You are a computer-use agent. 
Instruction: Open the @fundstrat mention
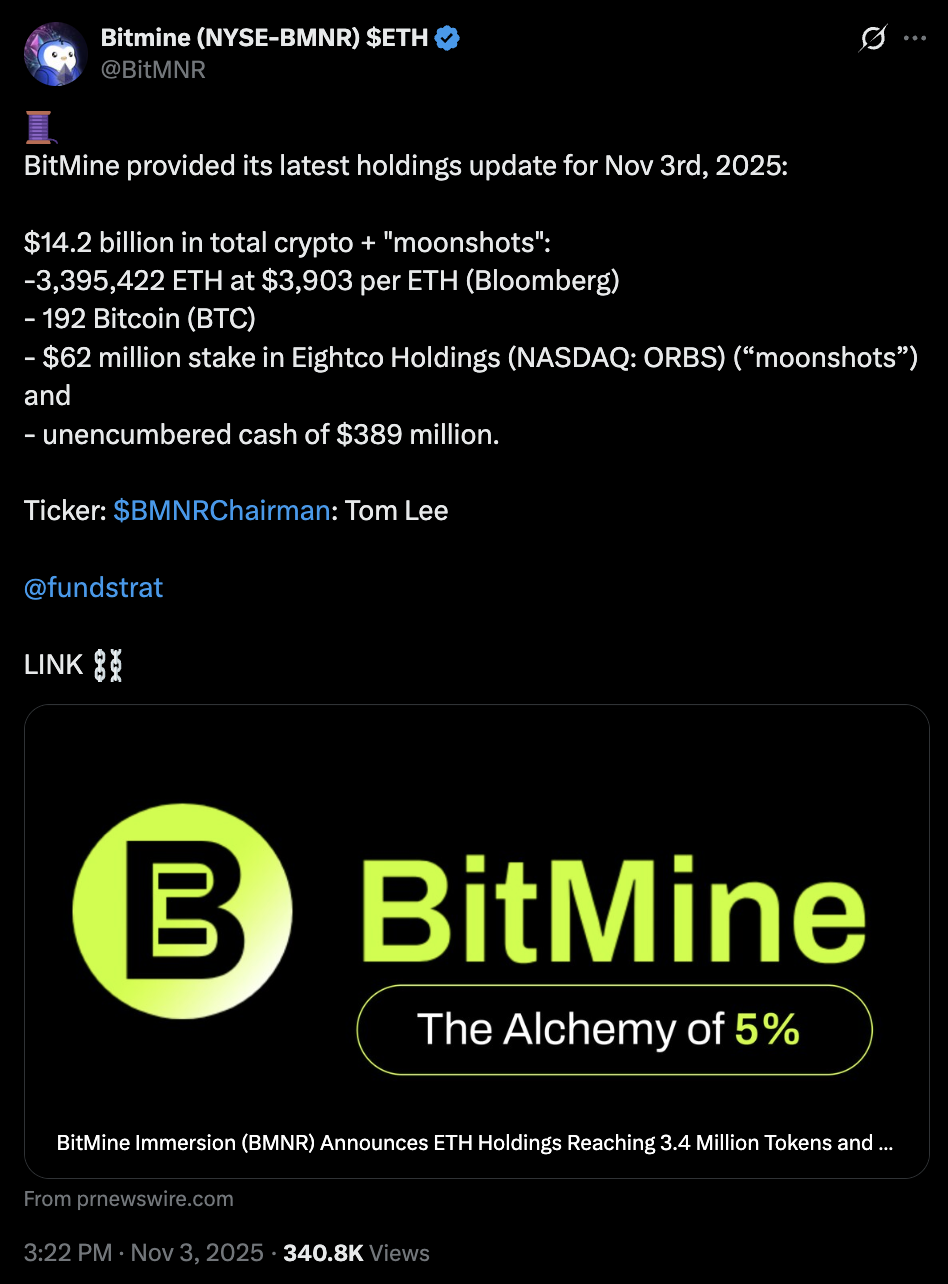(93, 587)
